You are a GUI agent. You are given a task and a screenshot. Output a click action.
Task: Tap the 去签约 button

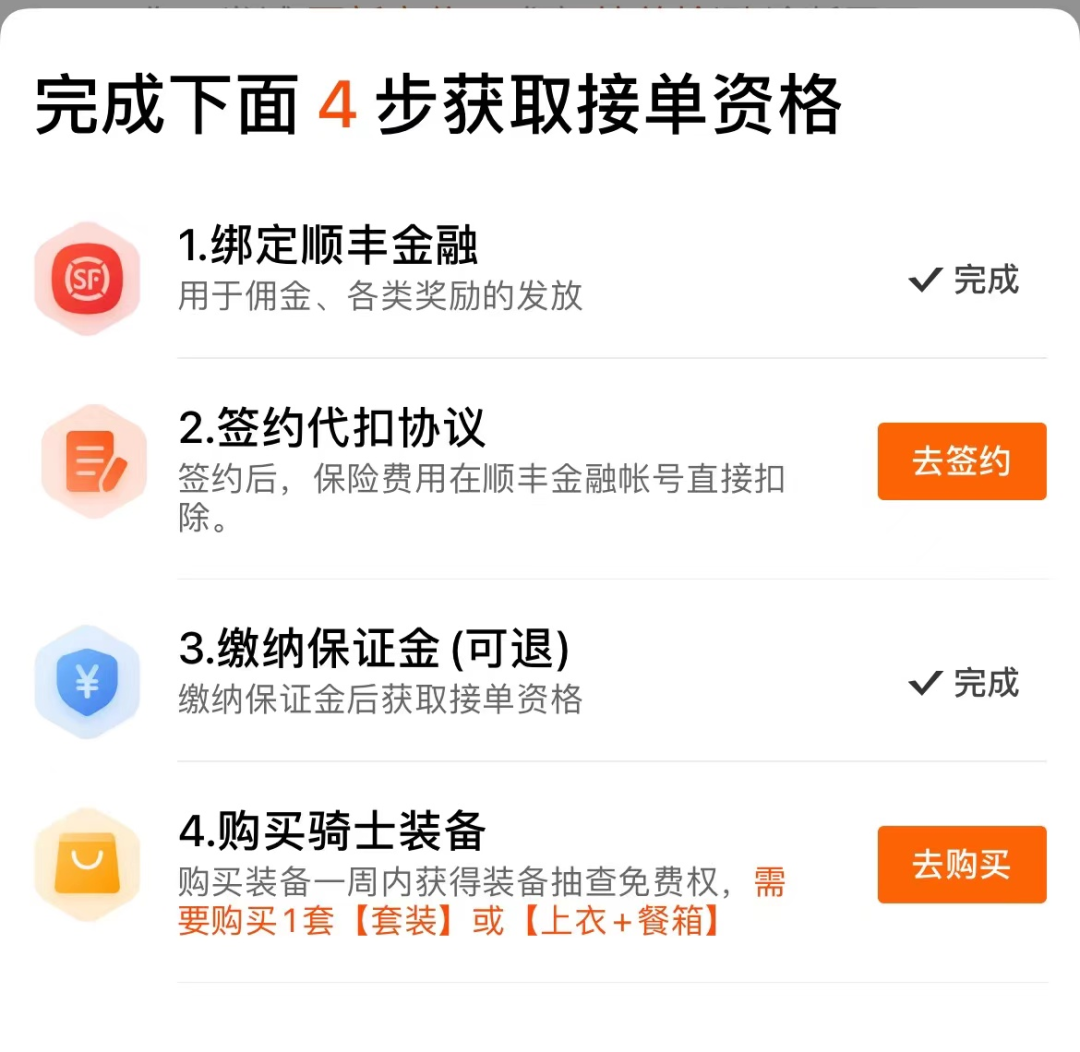[x=961, y=461]
